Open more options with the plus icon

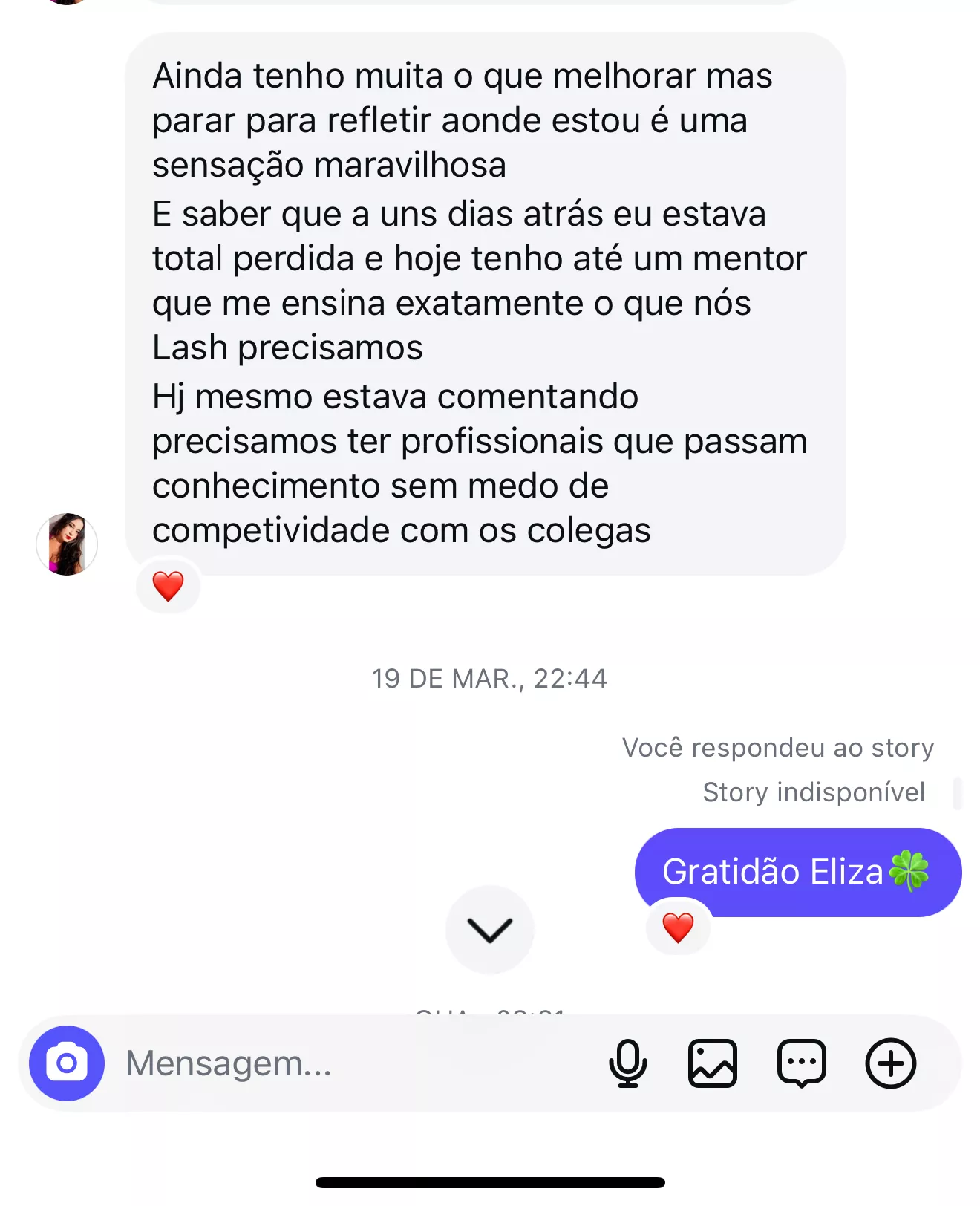tap(891, 1063)
